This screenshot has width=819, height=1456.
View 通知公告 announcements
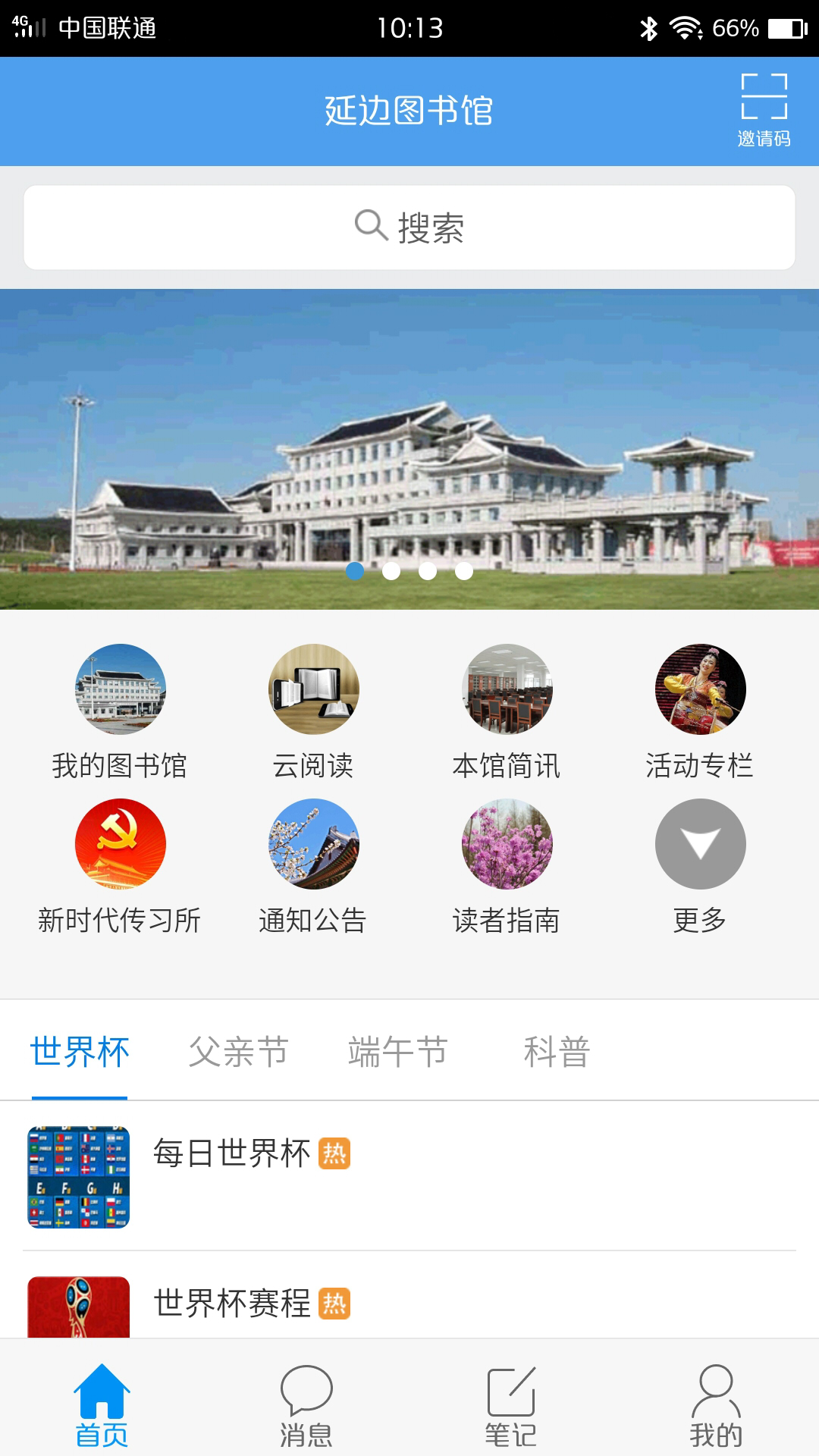click(313, 866)
